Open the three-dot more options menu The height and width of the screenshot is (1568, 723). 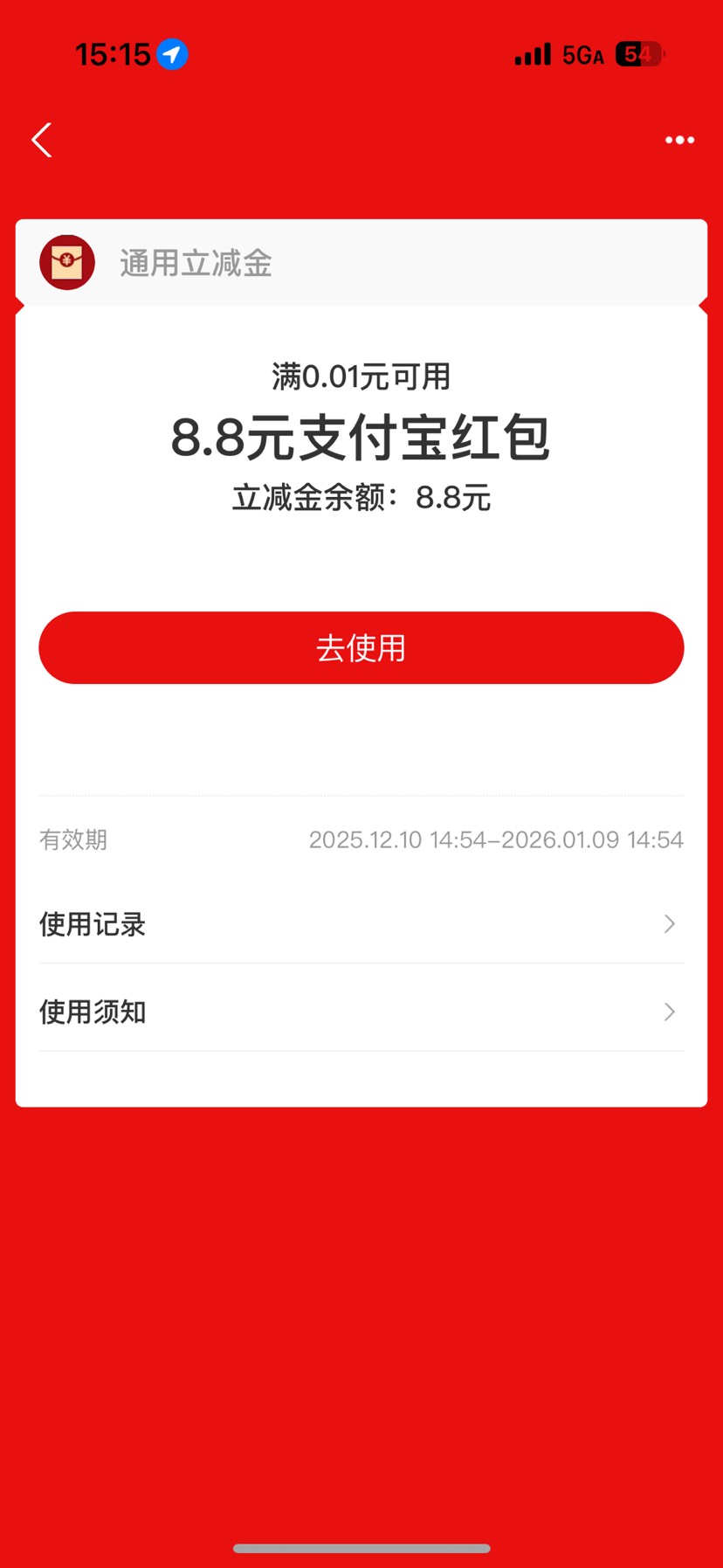coord(679,140)
